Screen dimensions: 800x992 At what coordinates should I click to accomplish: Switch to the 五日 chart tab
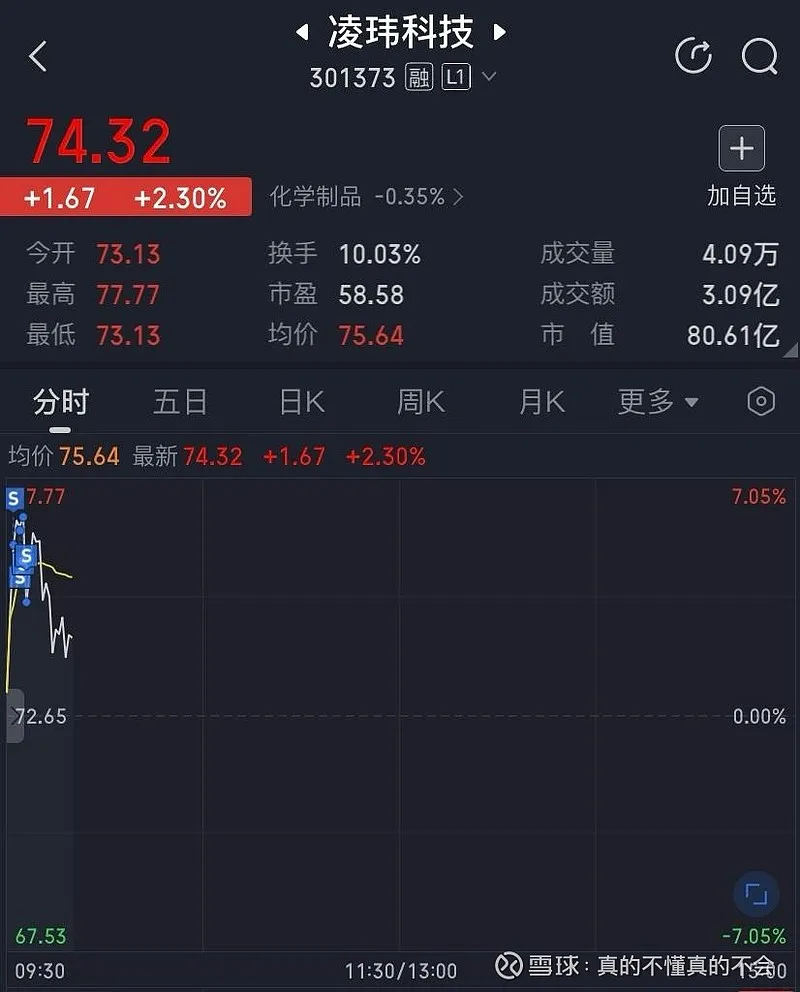point(180,402)
